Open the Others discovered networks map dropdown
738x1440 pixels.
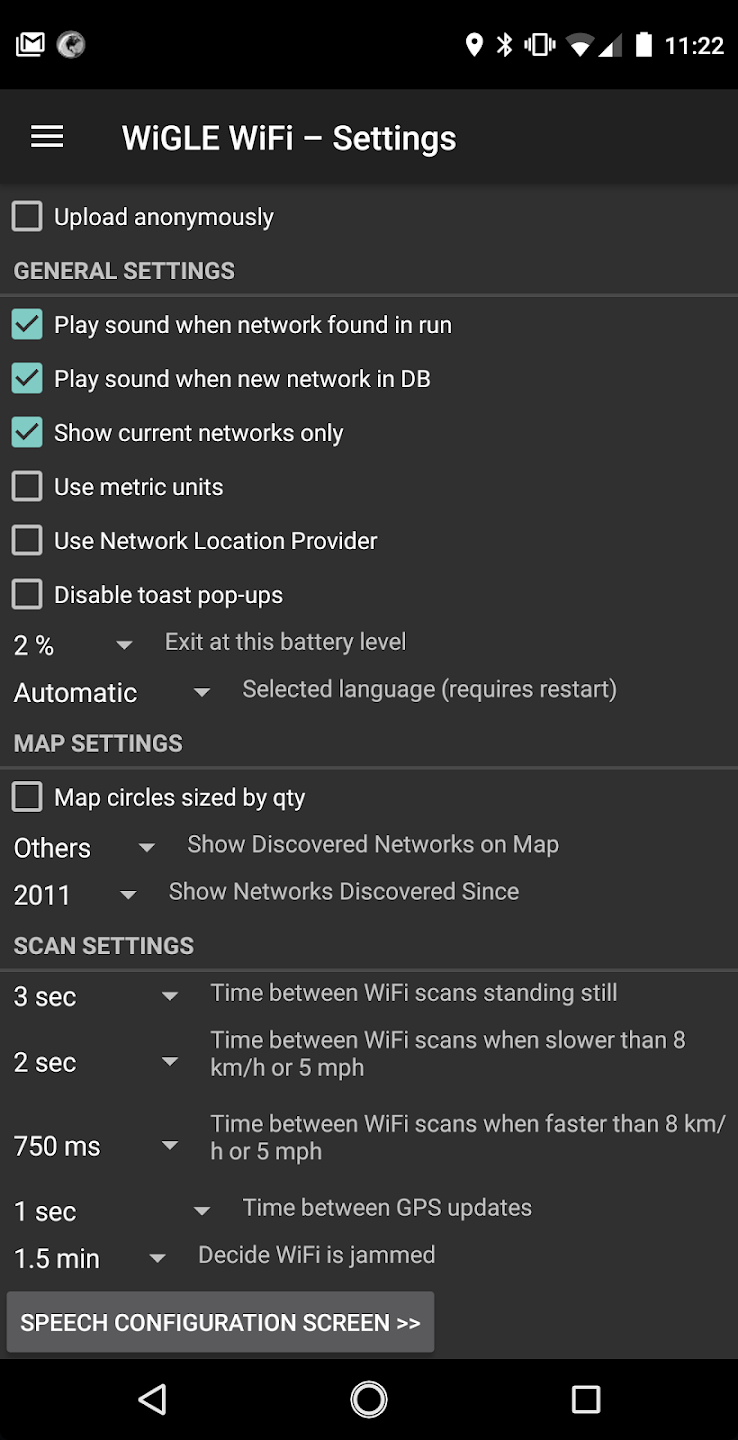84,848
